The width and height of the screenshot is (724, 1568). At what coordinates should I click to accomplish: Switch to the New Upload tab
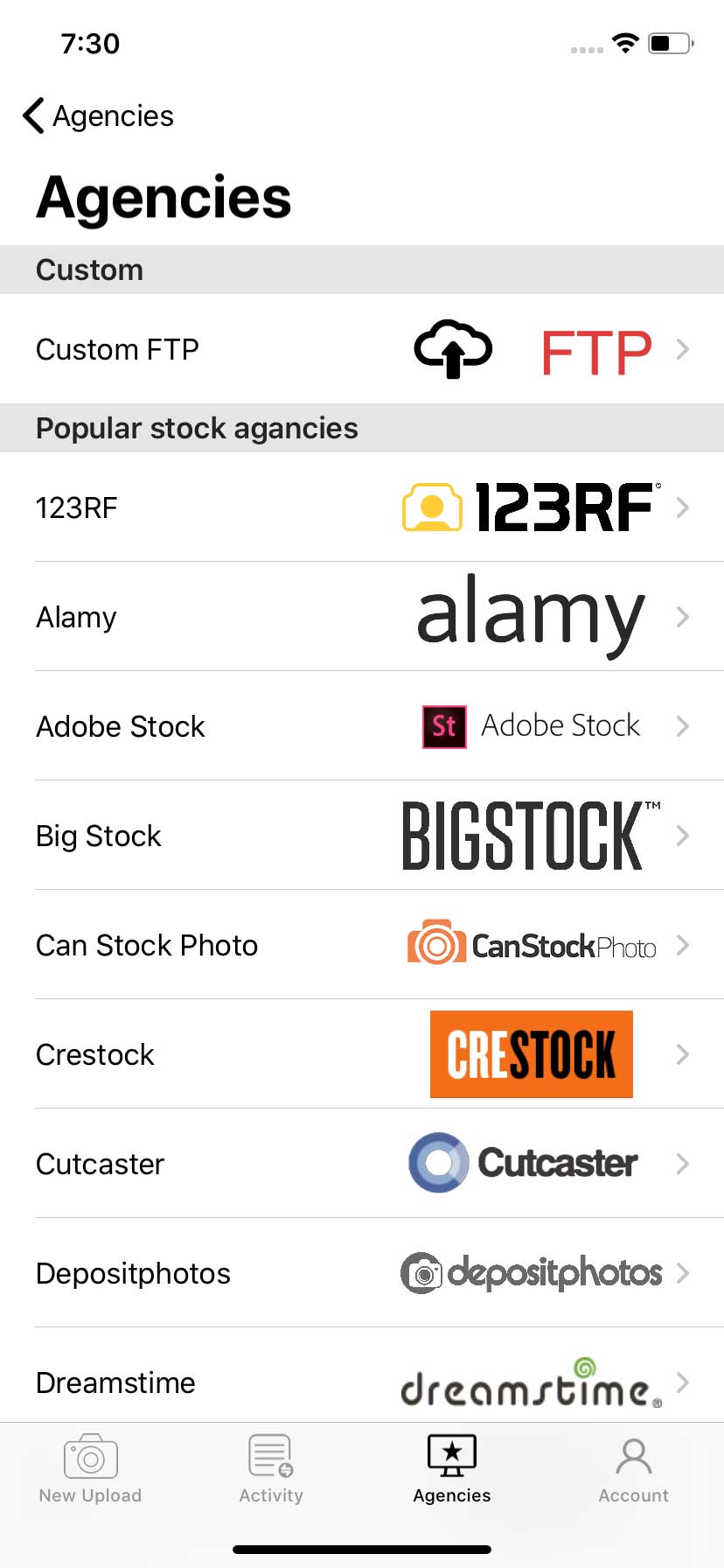pos(90,1469)
